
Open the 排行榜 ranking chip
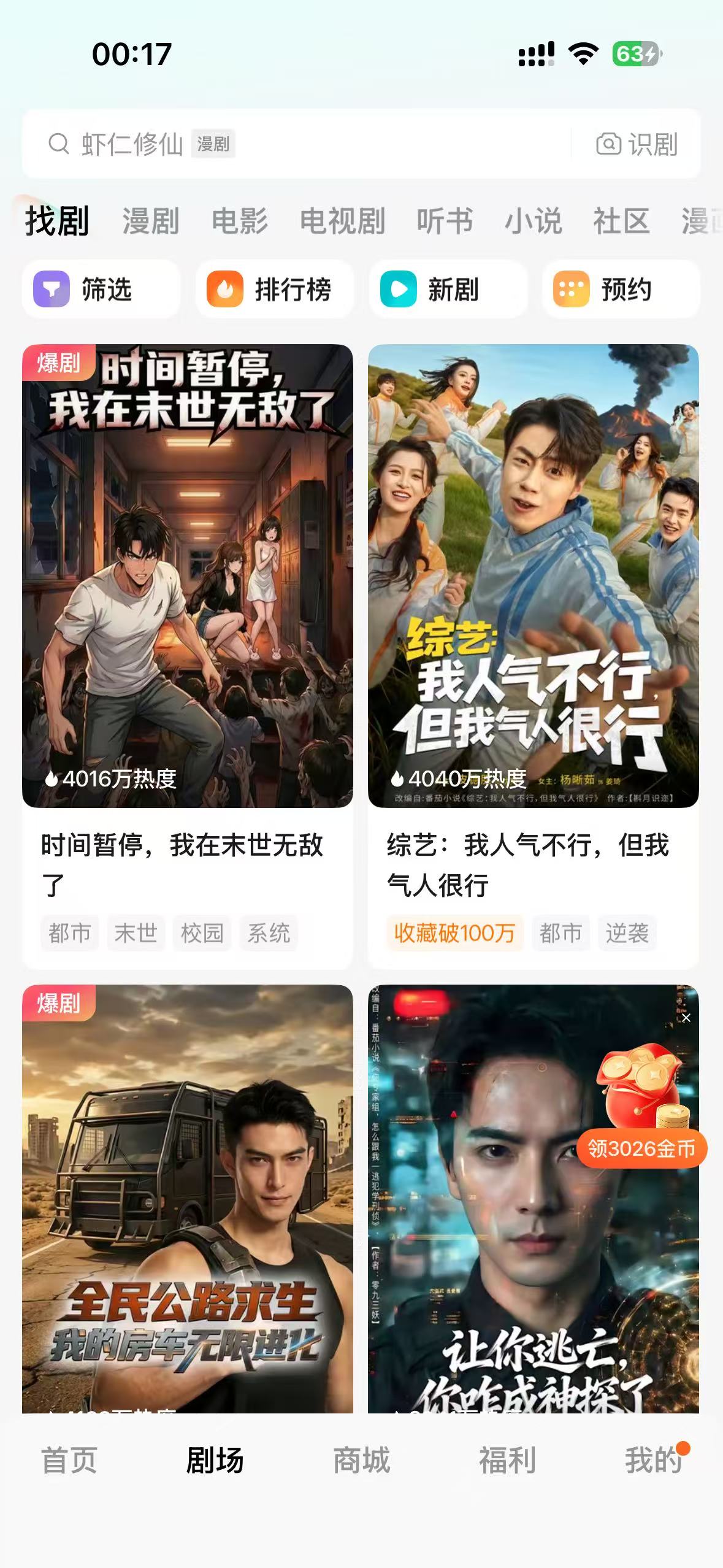click(275, 290)
